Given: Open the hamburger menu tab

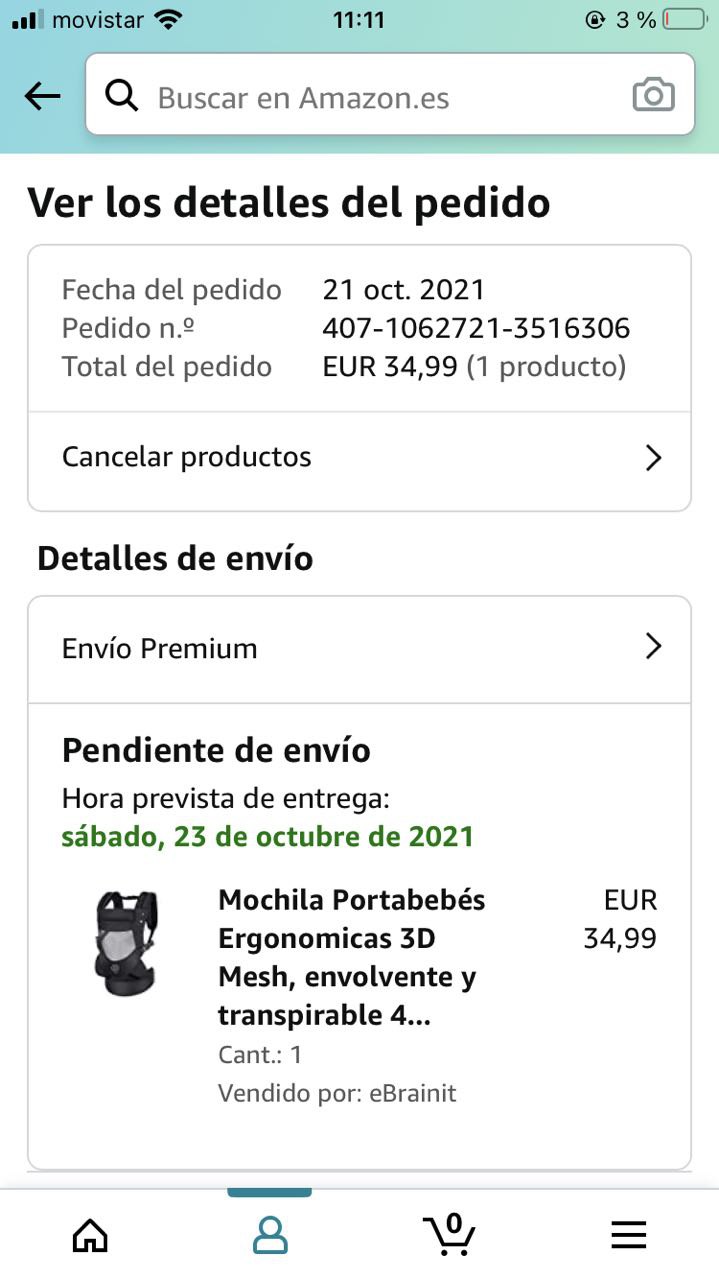Looking at the screenshot, I should point(629,1236).
